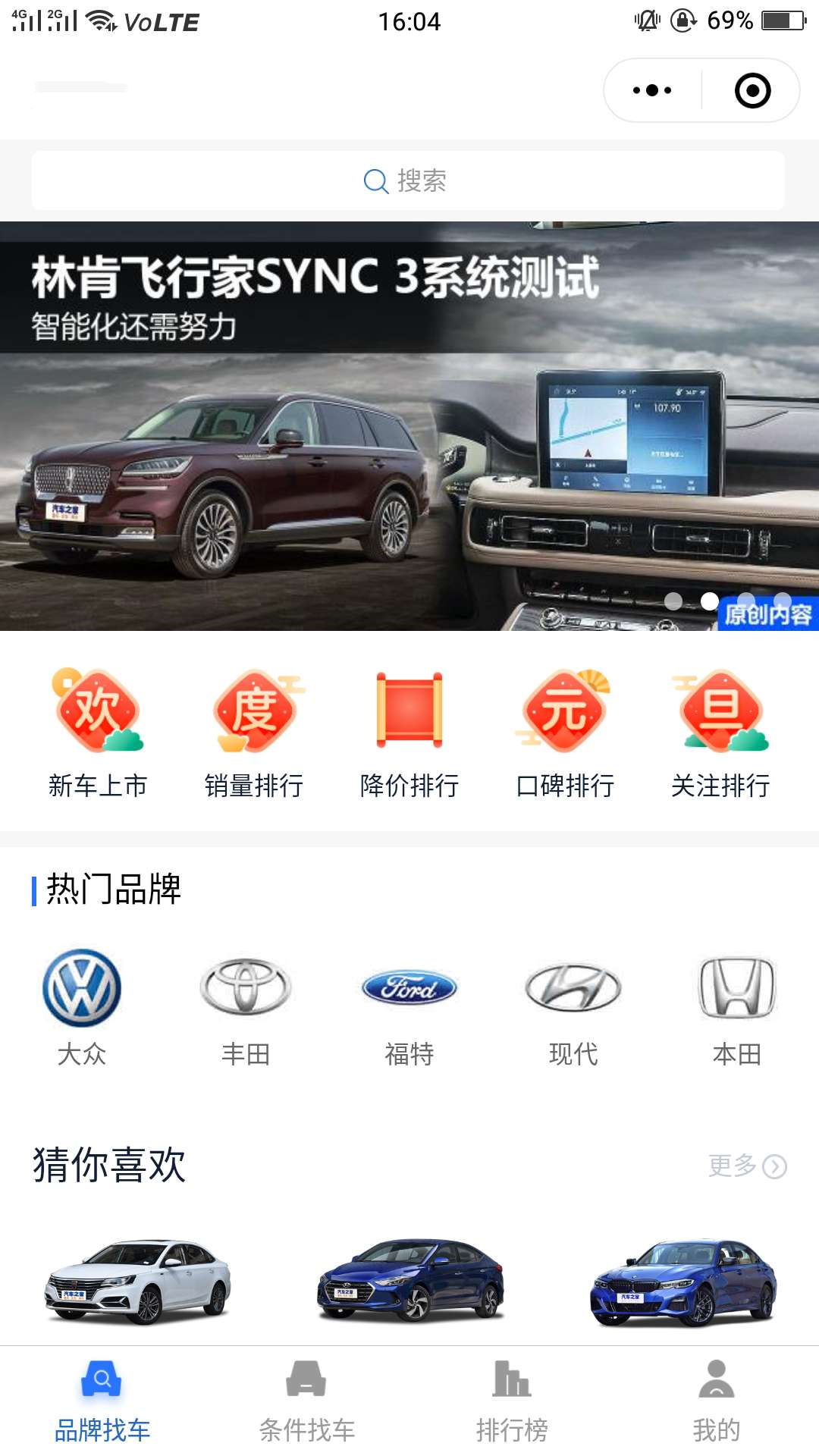Tap the 搜索 search box
This screenshot has height=1456, width=819.
click(x=408, y=180)
